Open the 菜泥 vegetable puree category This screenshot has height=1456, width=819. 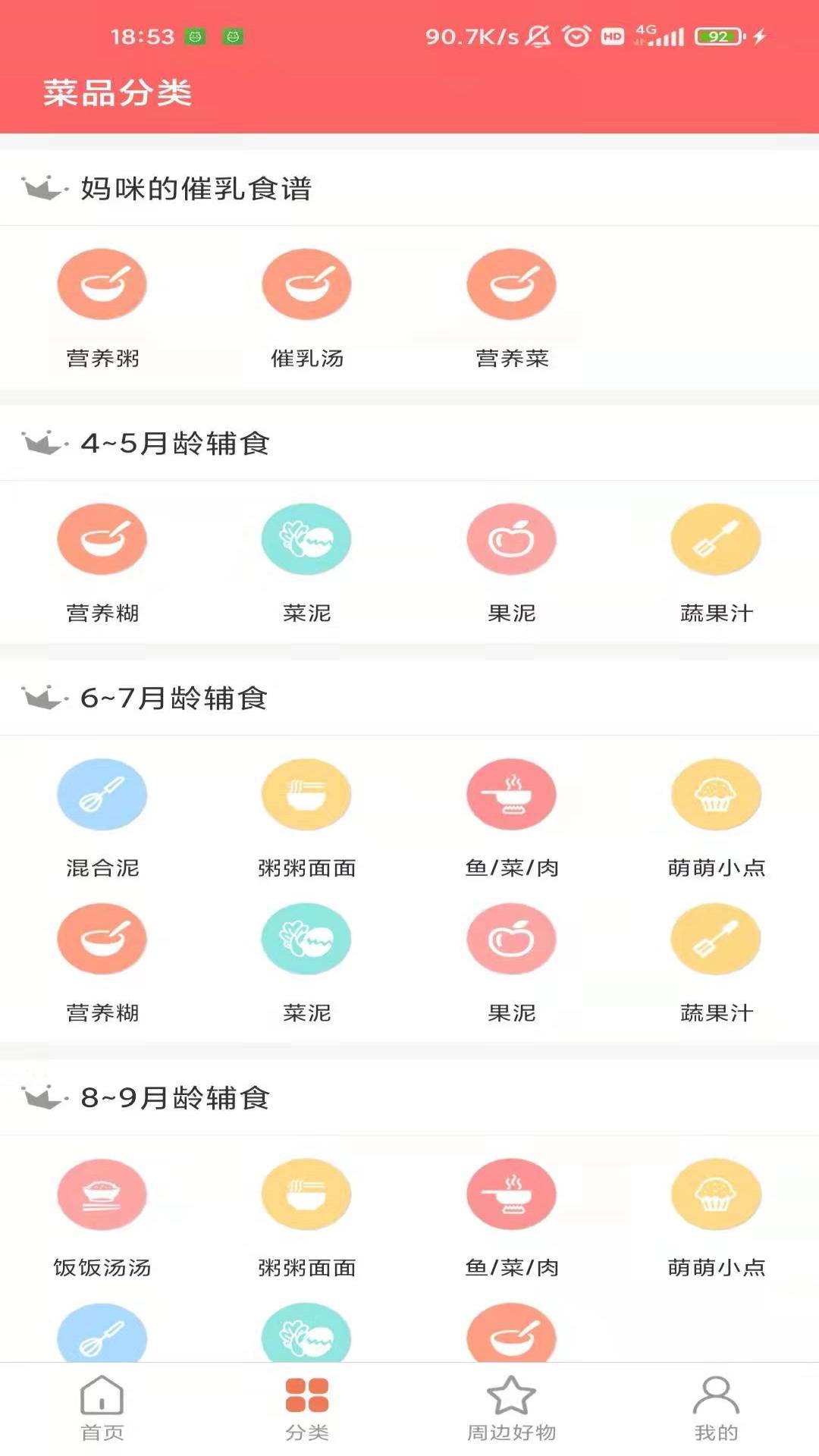click(x=307, y=538)
